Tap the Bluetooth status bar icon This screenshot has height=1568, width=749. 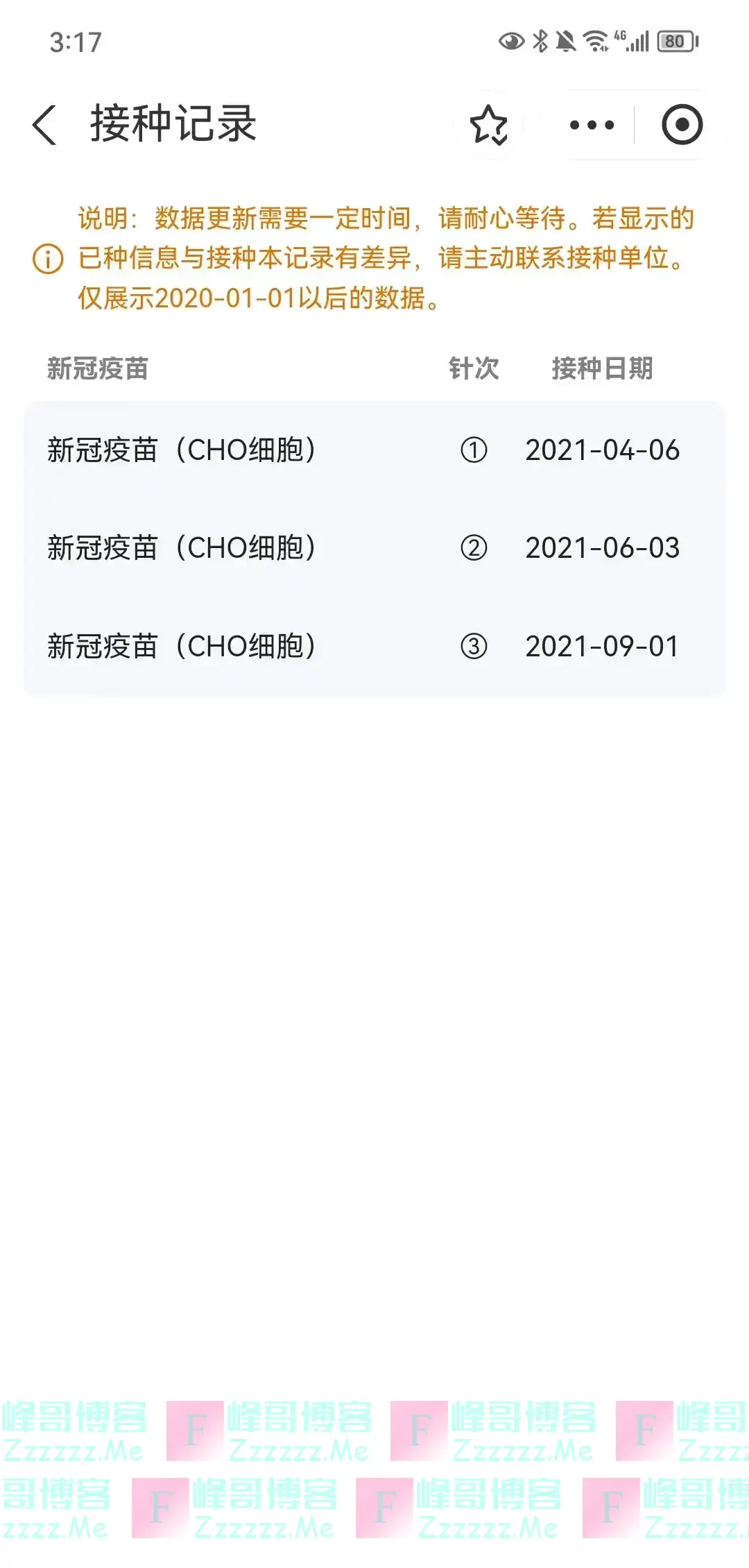pyautogui.click(x=542, y=42)
